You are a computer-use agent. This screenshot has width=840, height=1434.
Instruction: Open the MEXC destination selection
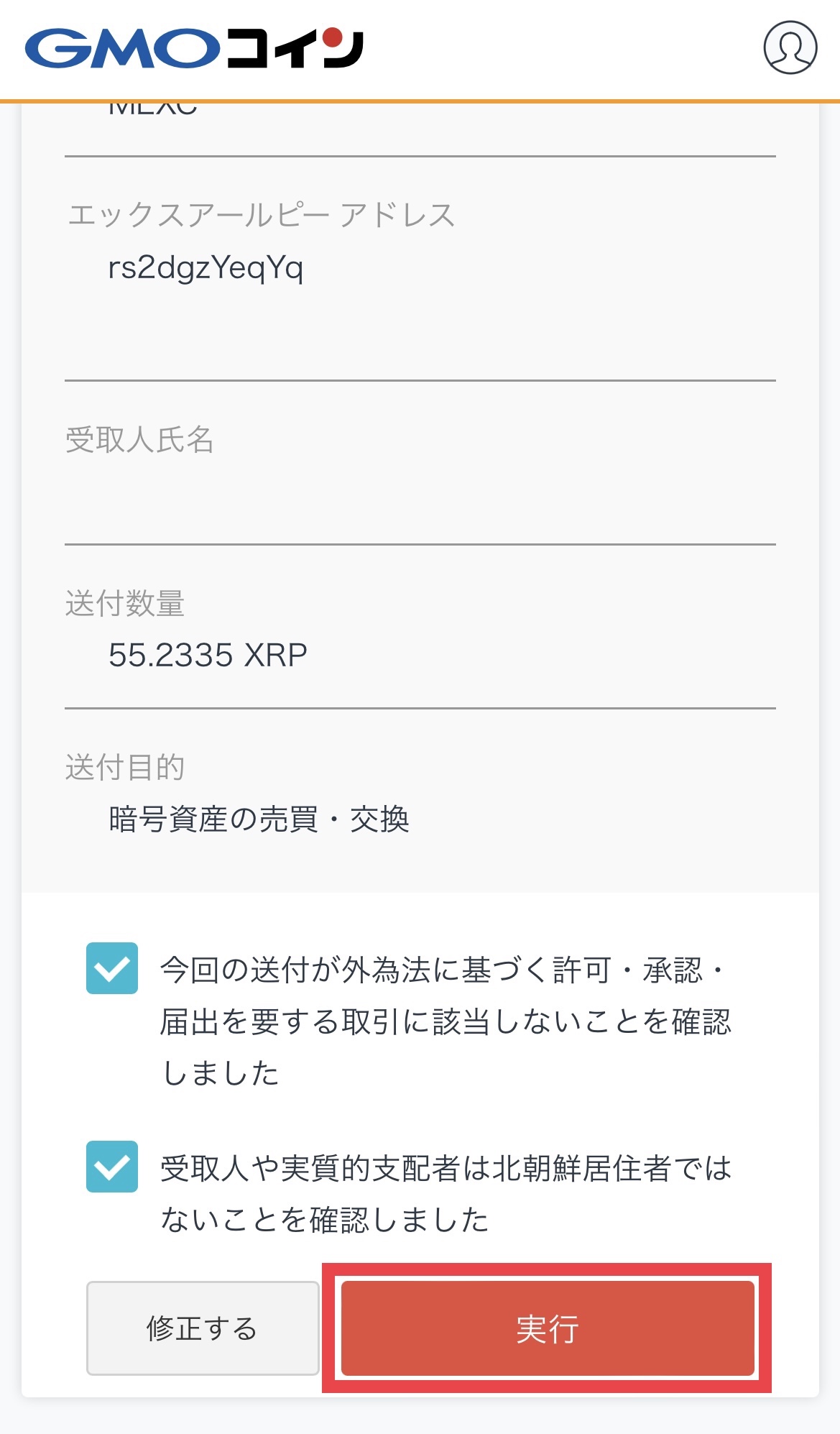point(151,108)
